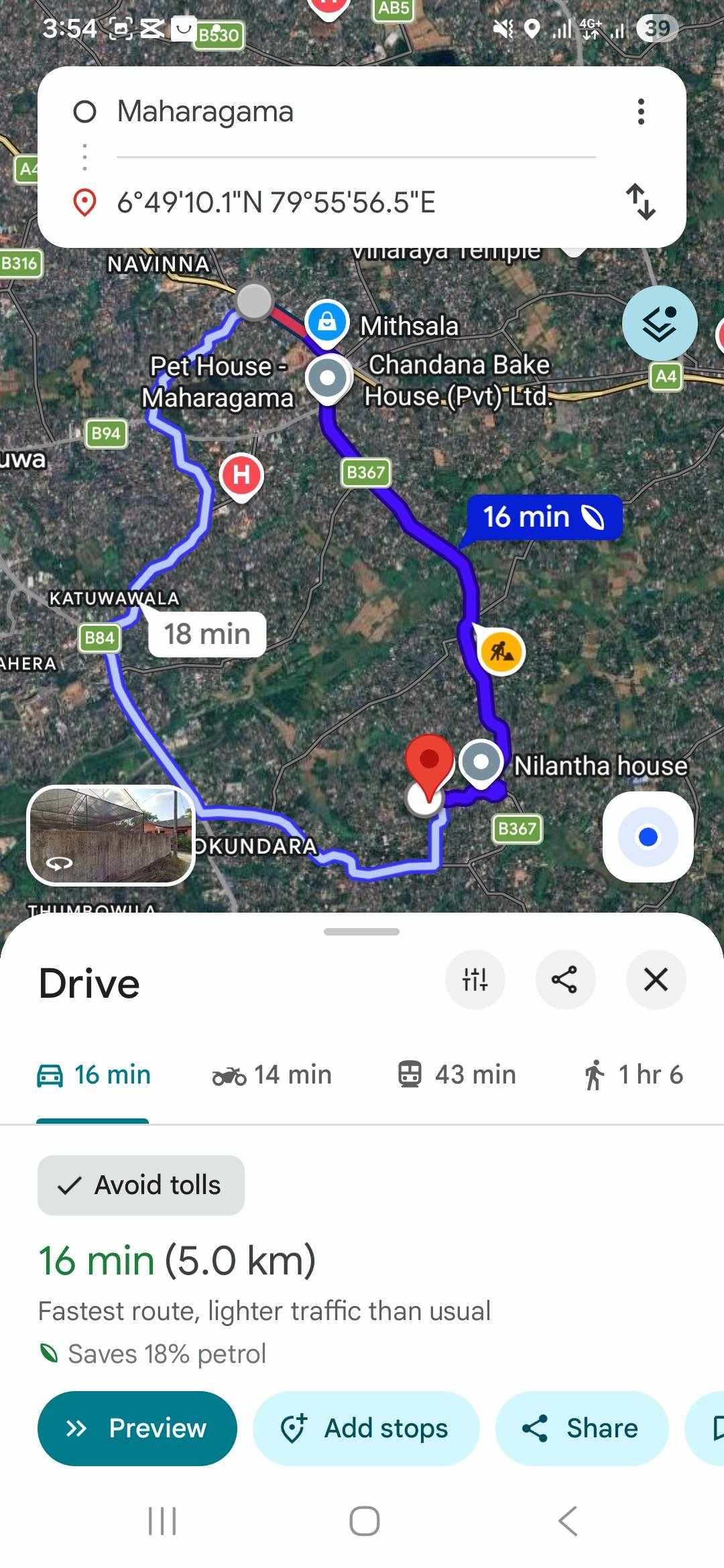Toggle the Avoid tolls chip

pos(141,1185)
